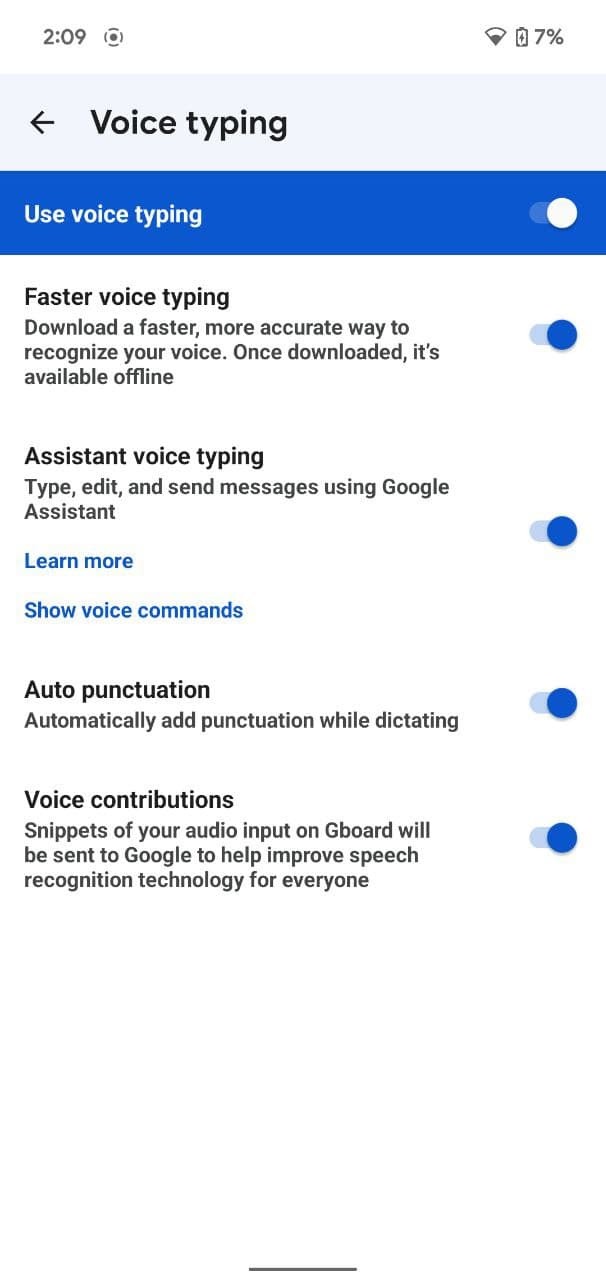
Task: Open the Learn more link
Action: 78,561
